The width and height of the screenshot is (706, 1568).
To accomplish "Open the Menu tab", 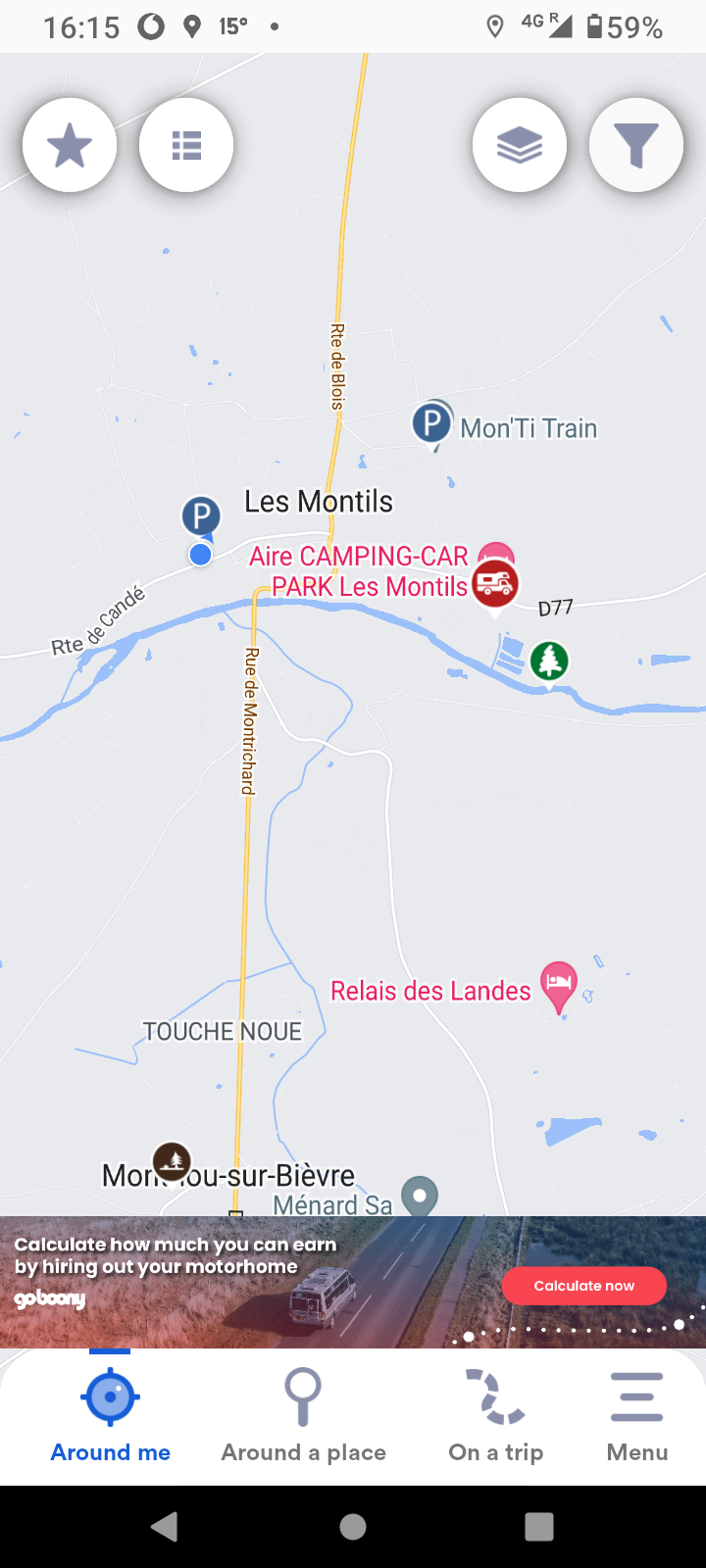I will click(637, 1416).
